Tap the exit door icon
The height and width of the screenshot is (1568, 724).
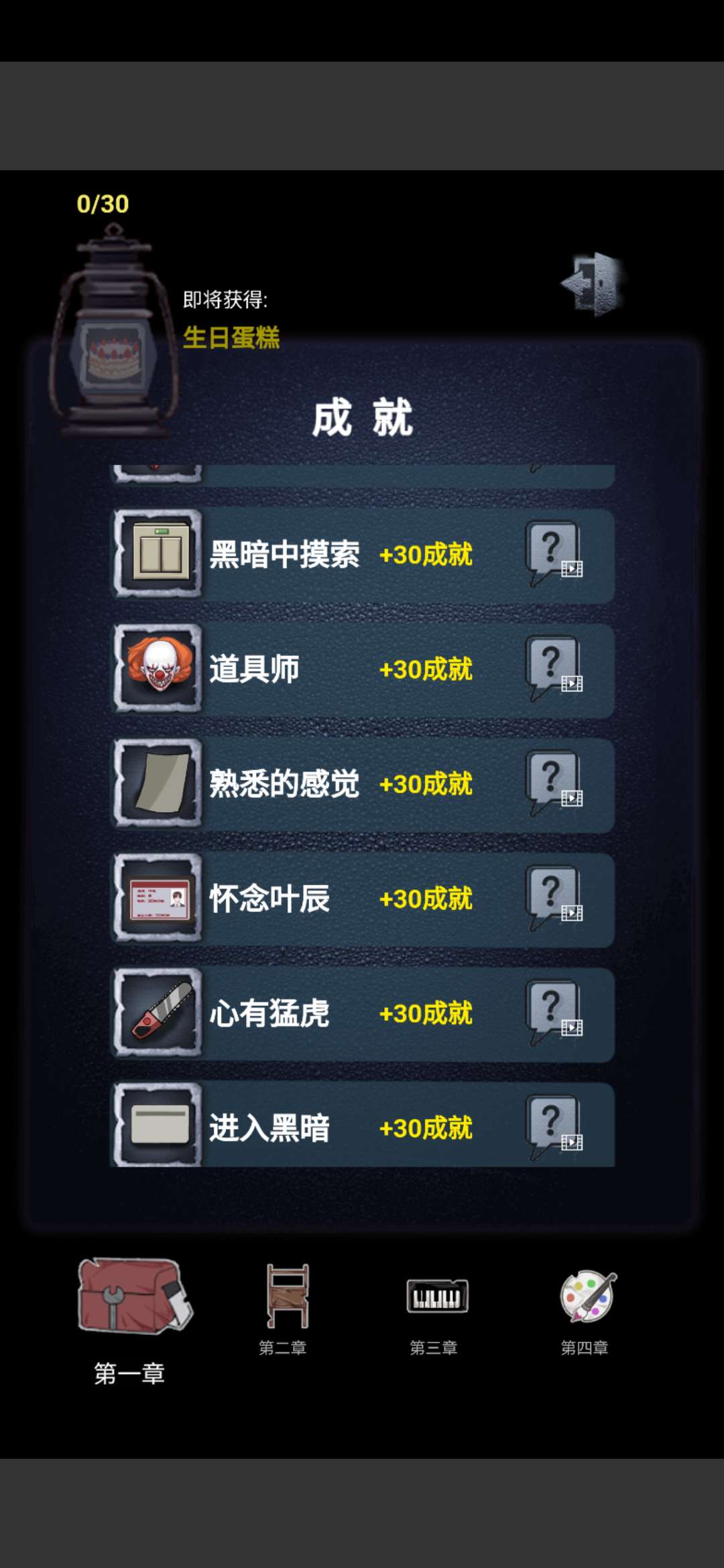594,283
